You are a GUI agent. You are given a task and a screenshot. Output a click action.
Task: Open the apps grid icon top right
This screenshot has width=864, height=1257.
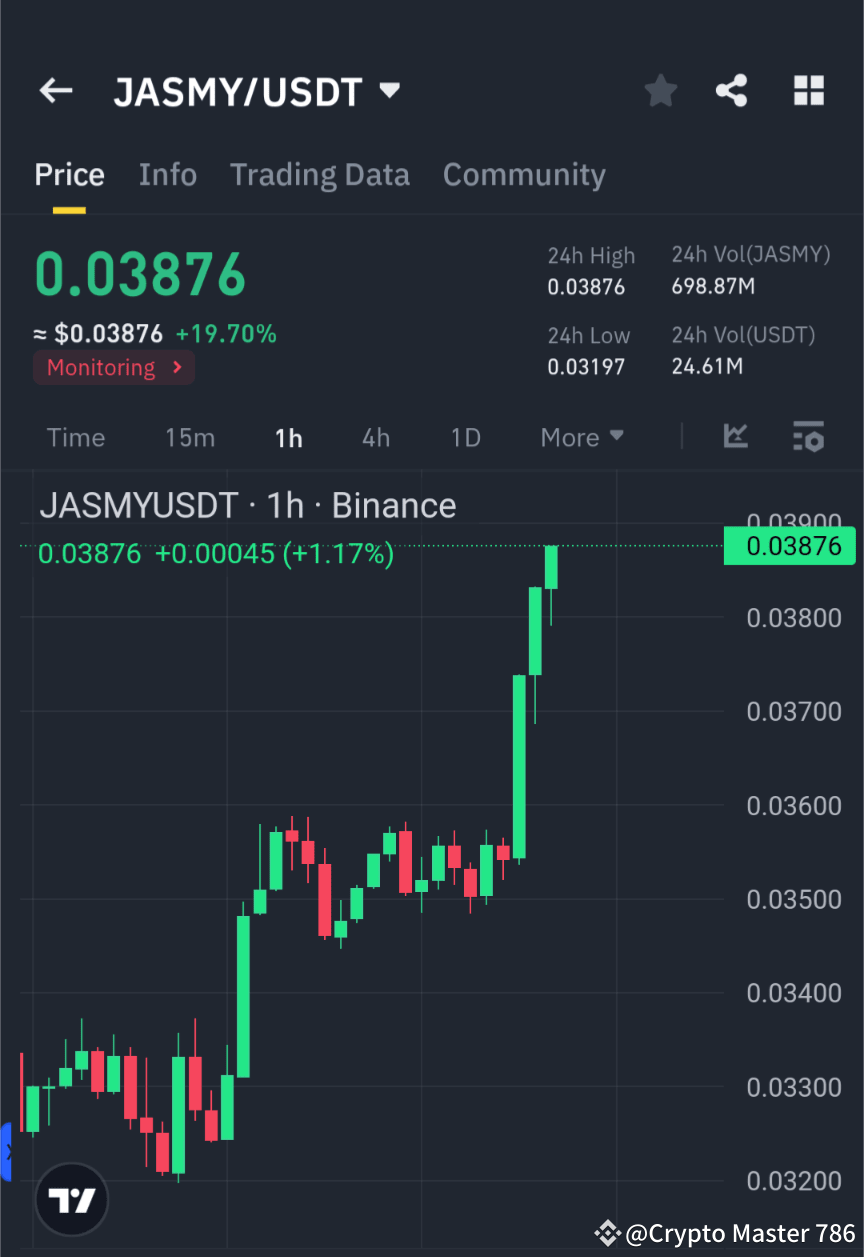tap(808, 90)
